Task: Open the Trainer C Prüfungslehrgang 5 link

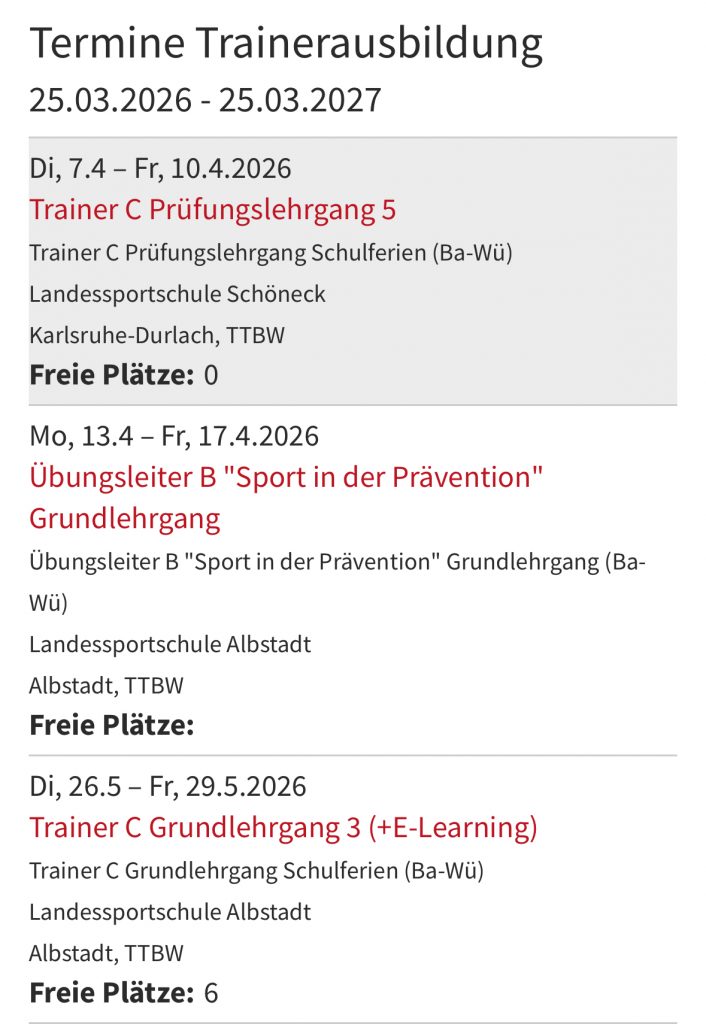Action: pyautogui.click(x=212, y=210)
